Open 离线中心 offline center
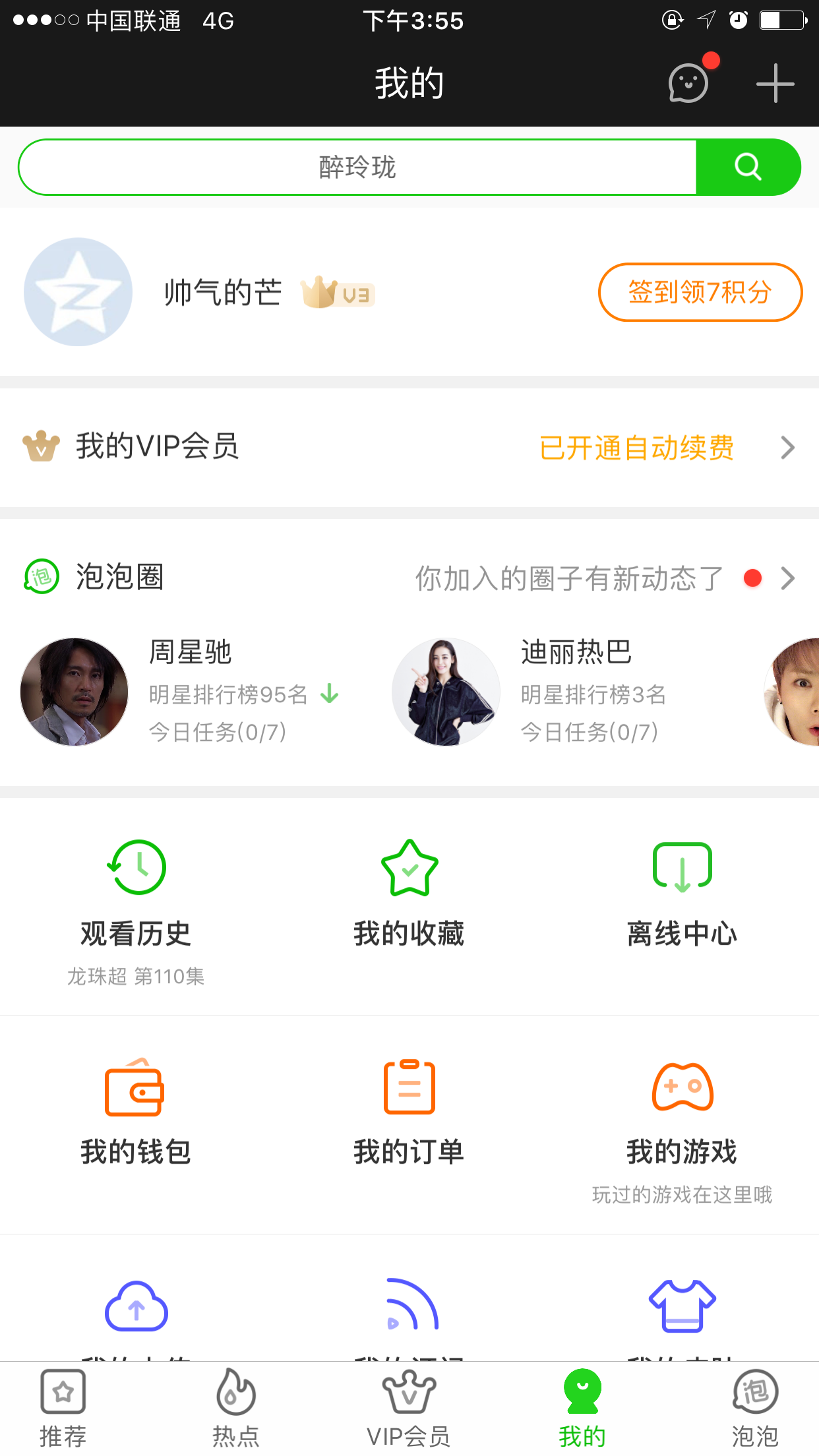This screenshot has width=819, height=1456. 682,897
